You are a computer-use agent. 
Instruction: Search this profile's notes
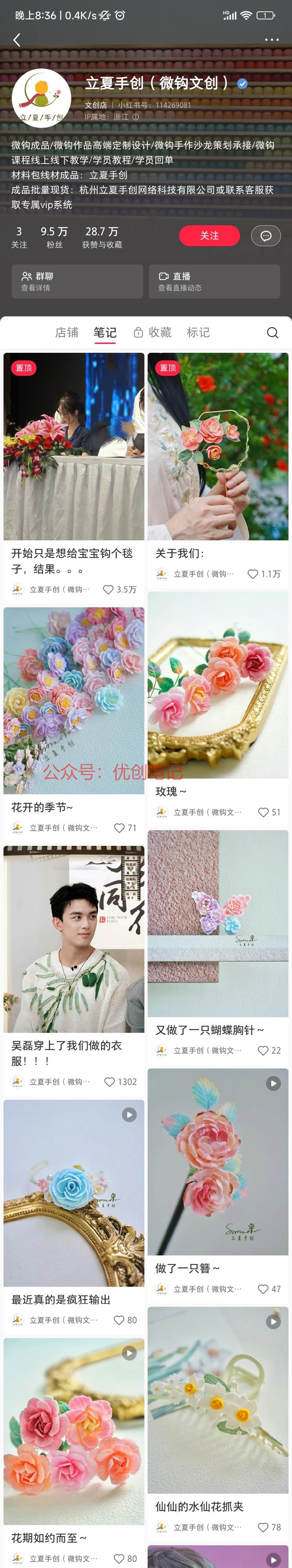[x=273, y=333]
